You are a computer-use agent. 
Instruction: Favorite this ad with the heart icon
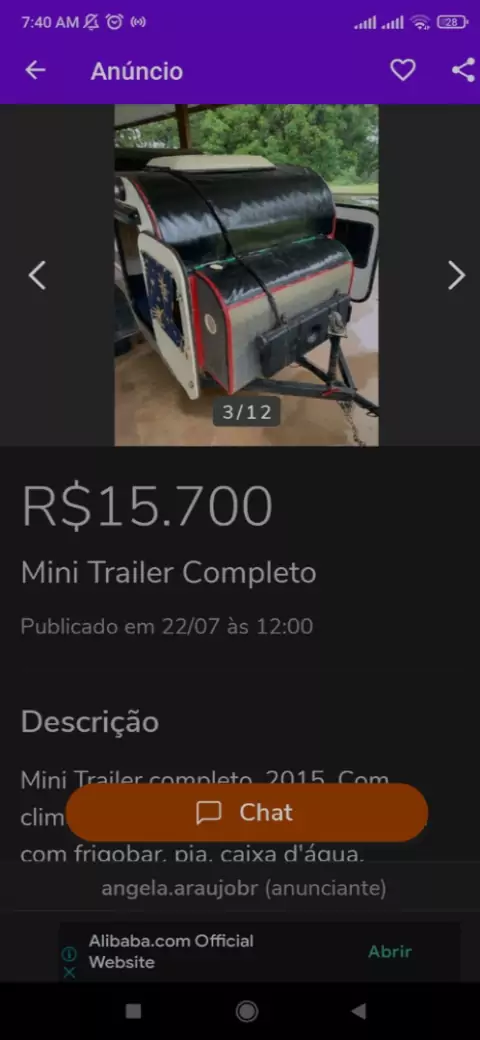coord(402,70)
